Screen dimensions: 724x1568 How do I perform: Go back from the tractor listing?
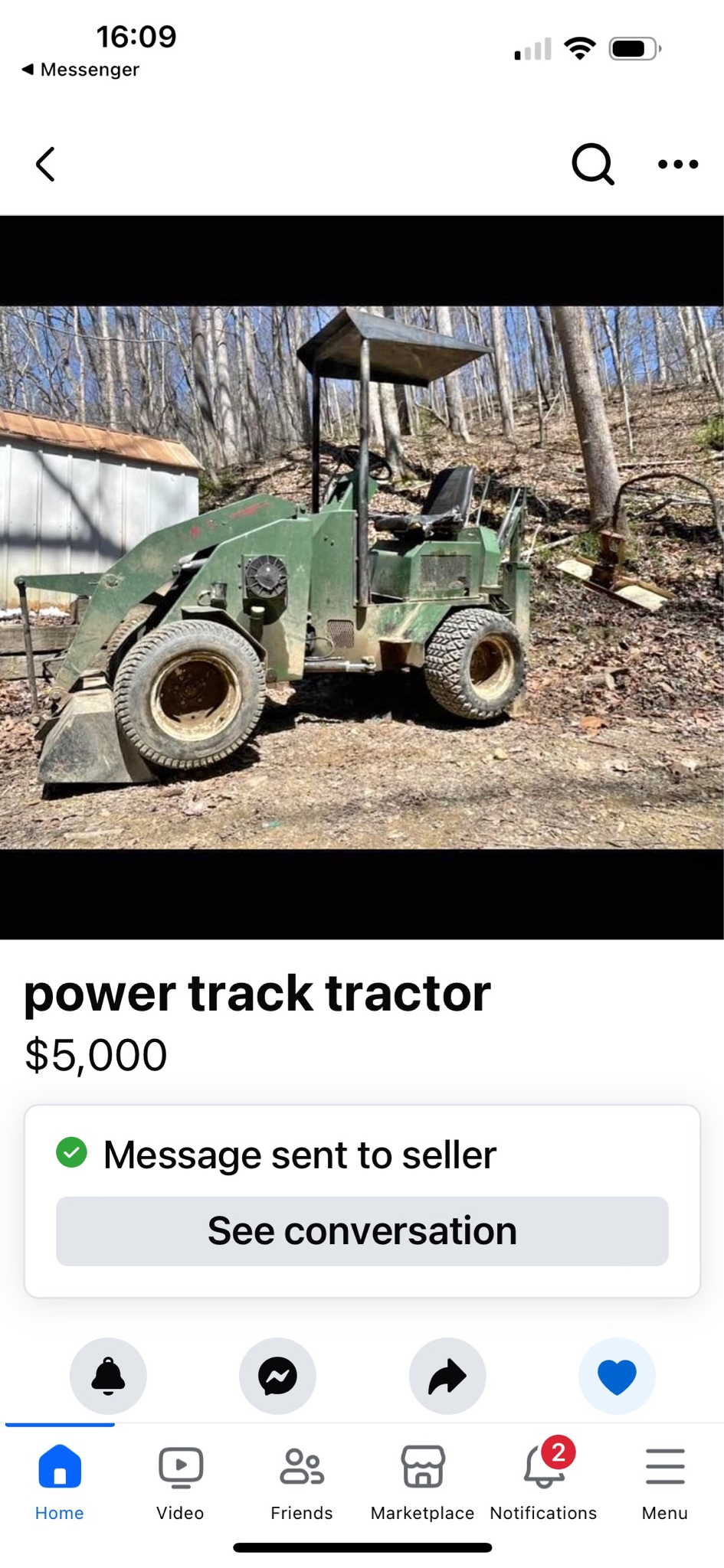click(46, 164)
